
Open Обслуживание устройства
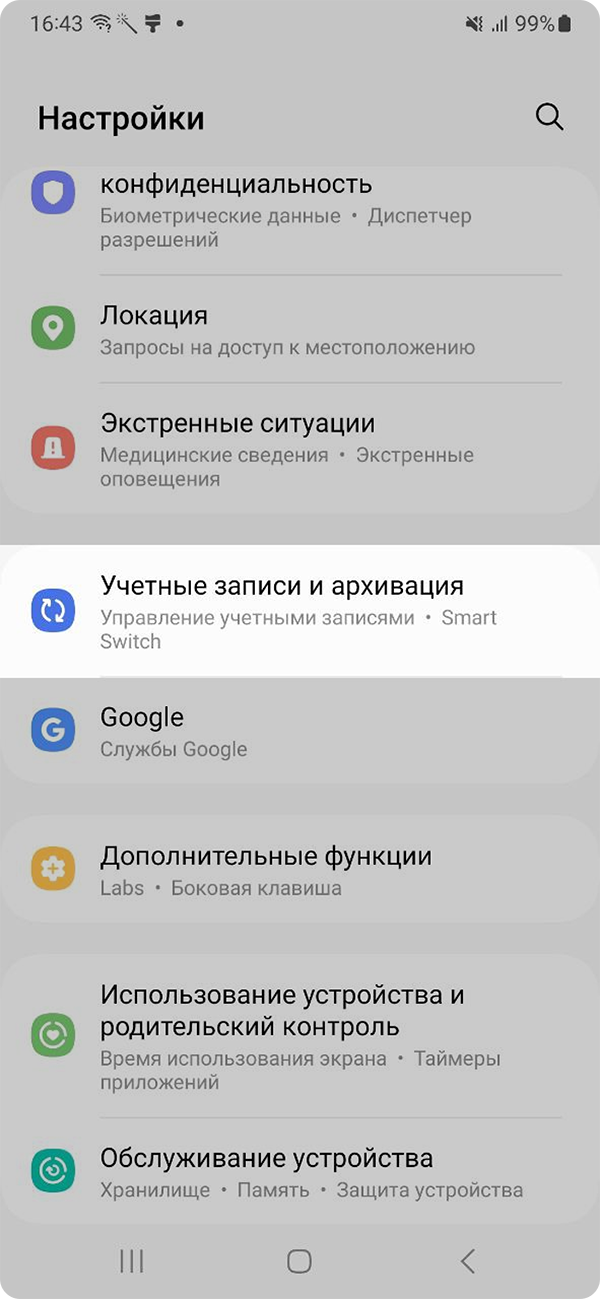click(x=300, y=1172)
